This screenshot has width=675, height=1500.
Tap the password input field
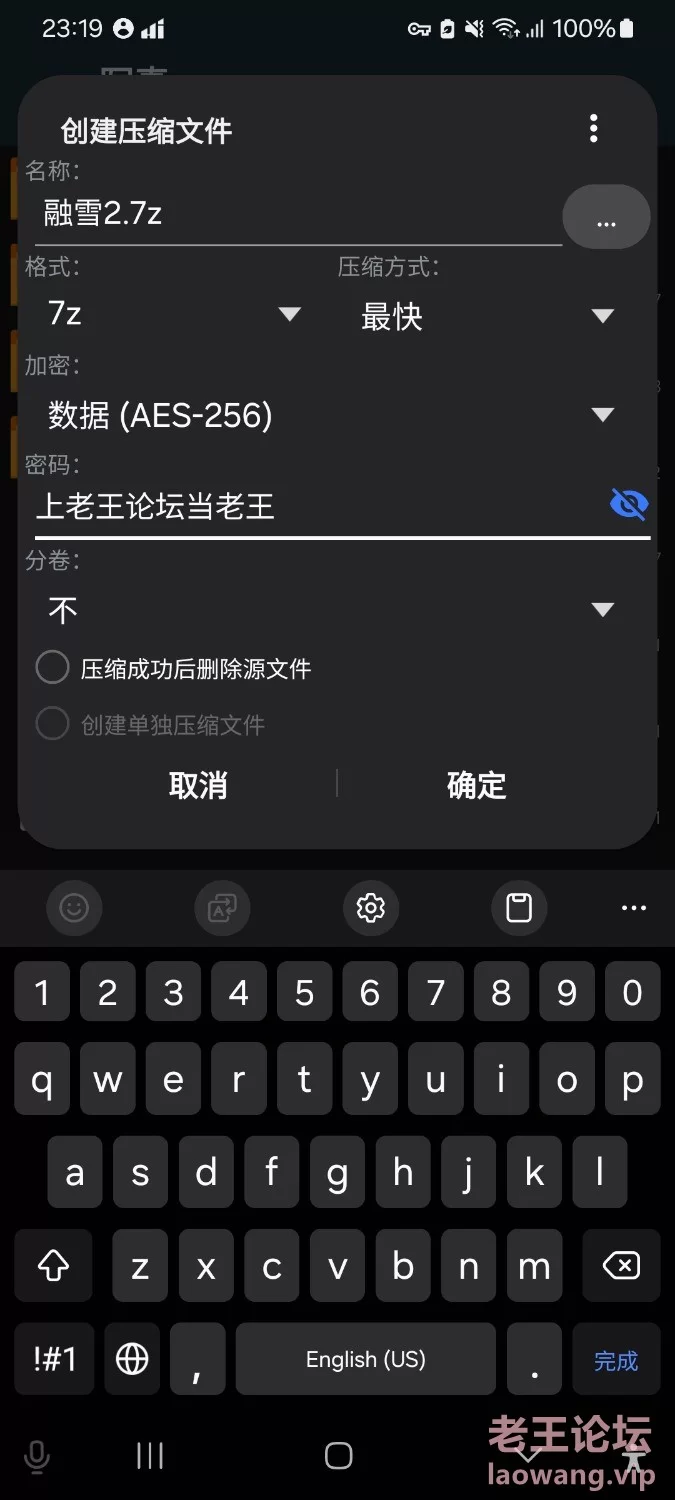315,507
